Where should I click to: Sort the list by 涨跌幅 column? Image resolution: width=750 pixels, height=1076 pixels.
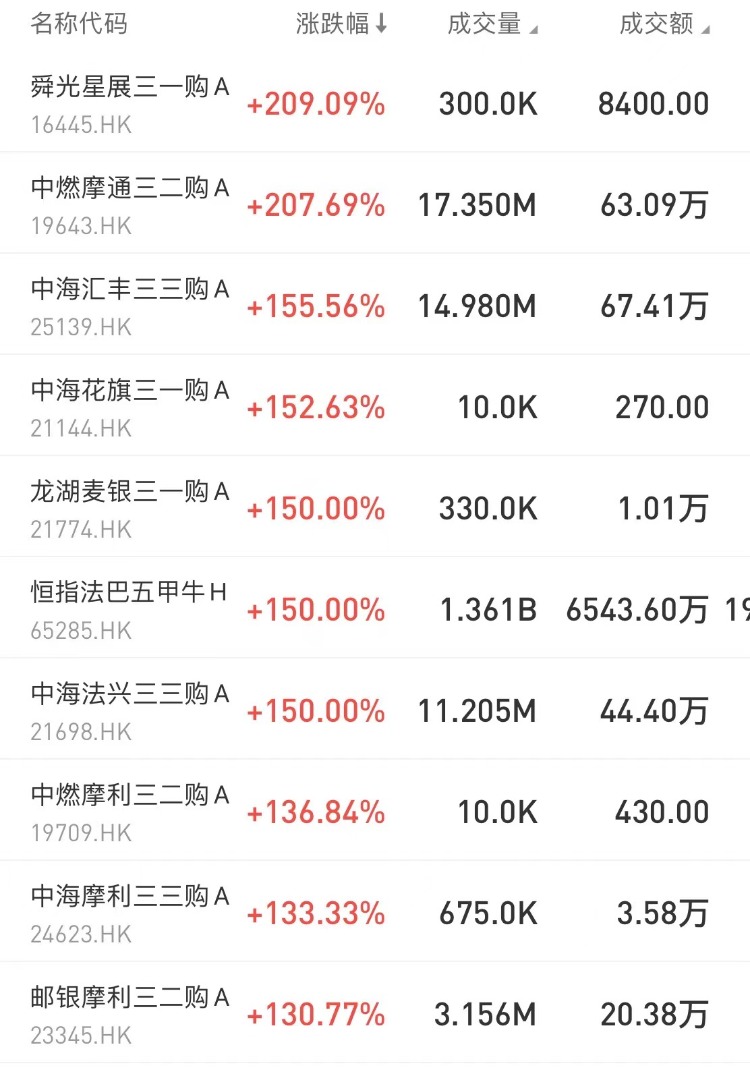pos(341,25)
